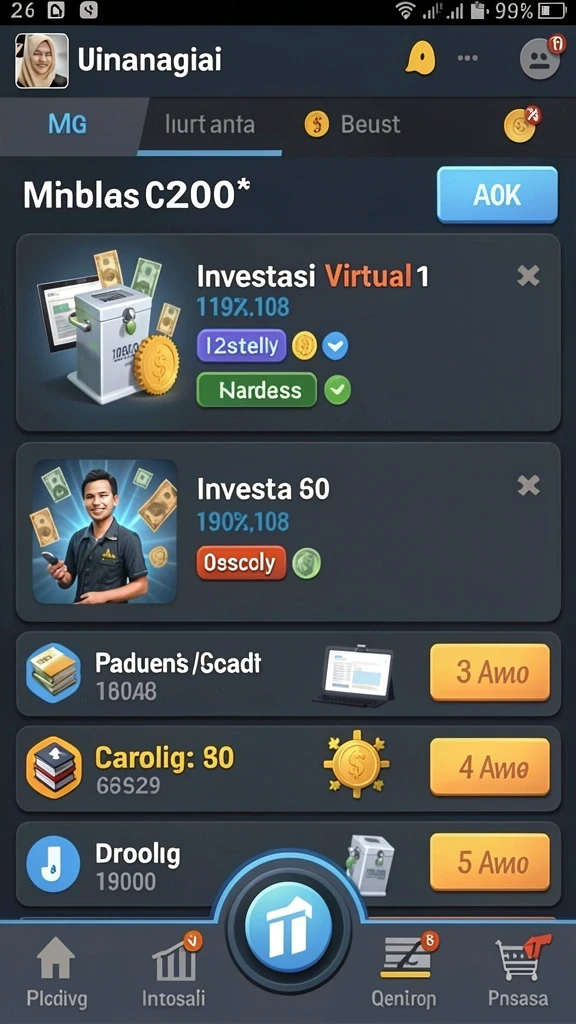Dismiss the Investa 60 card
The height and width of the screenshot is (1024, 576).
pyautogui.click(x=528, y=485)
